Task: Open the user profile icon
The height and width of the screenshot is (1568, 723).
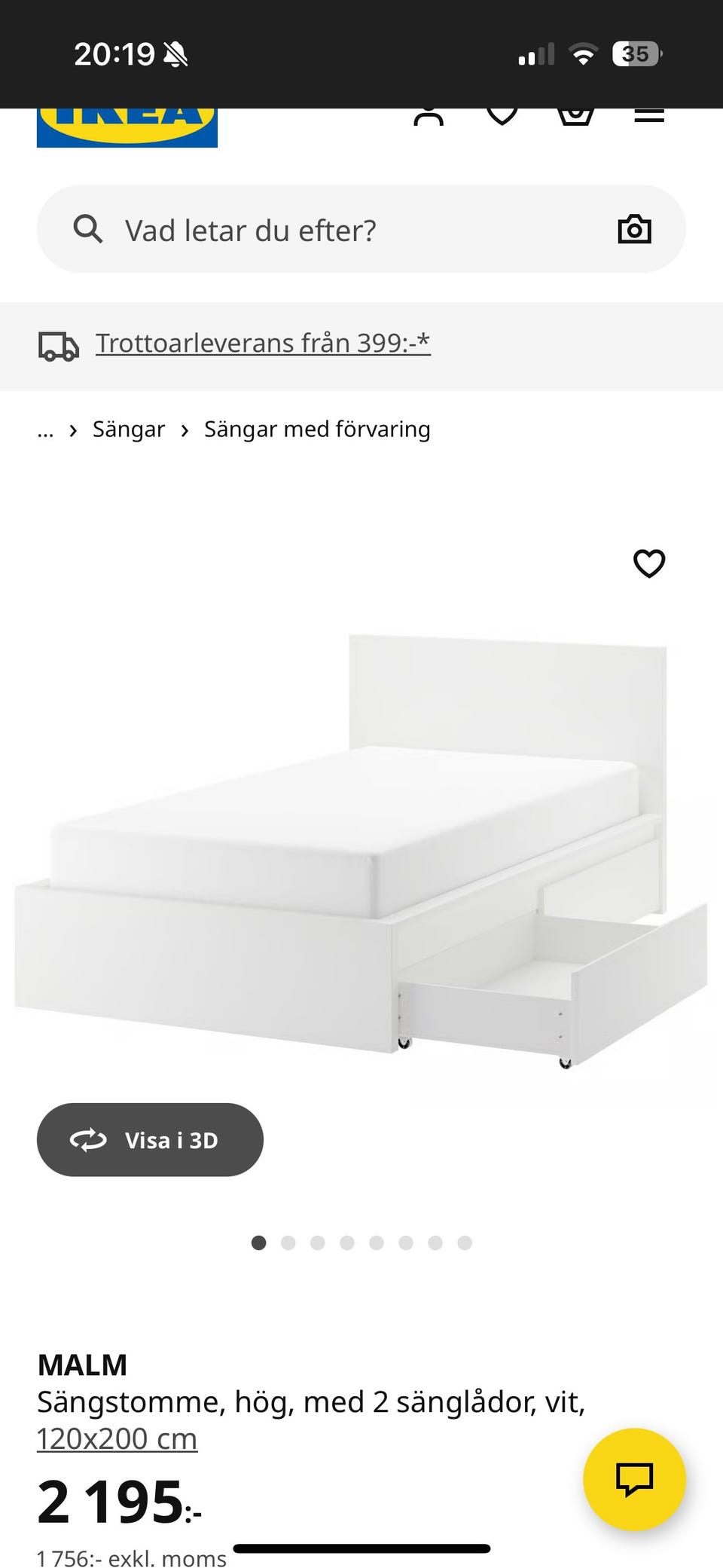Action: (429, 118)
